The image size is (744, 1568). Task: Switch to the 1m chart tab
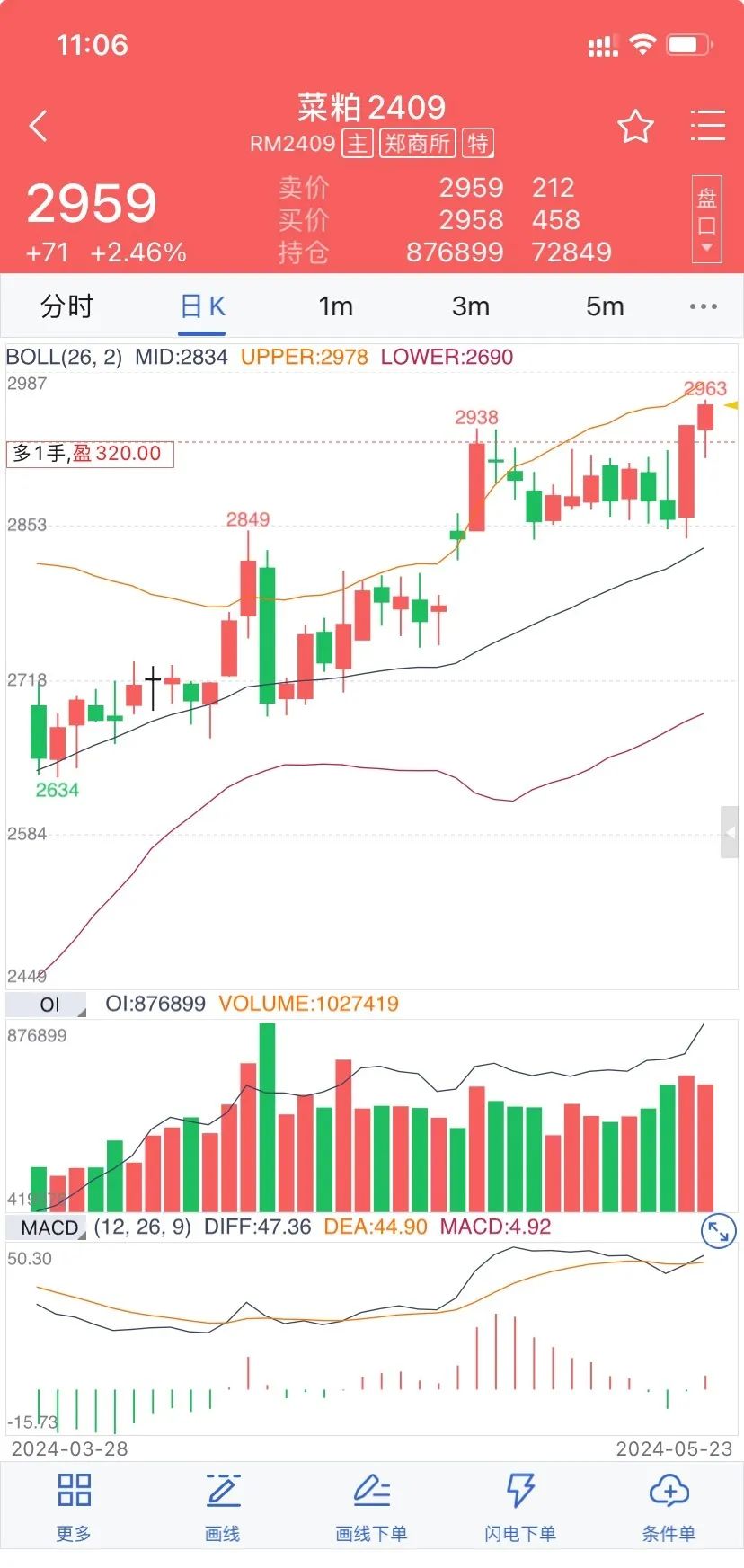click(336, 306)
